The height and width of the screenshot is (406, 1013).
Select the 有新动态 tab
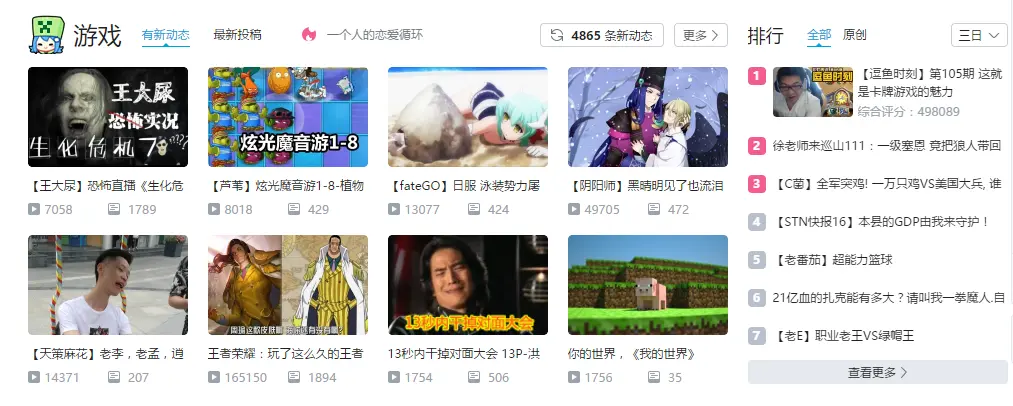click(x=165, y=35)
